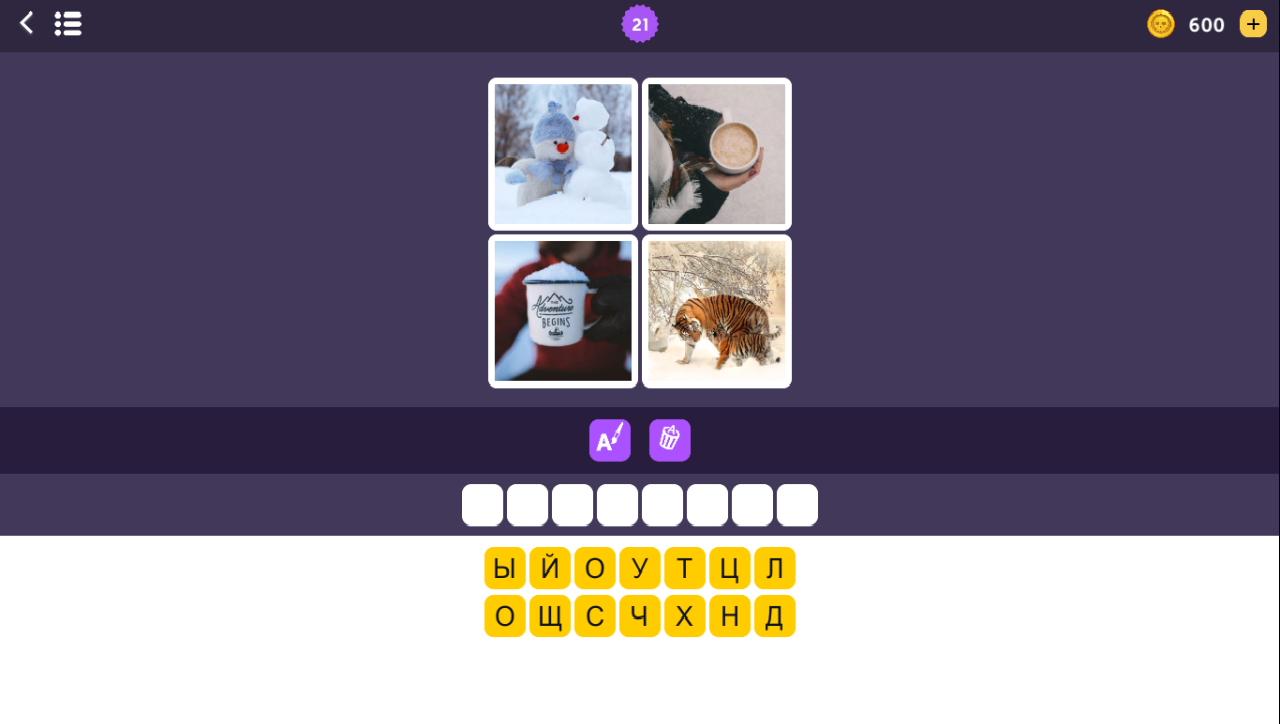This screenshot has width=1280, height=724.
Task: Enlarge the coffee cup in hand picture
Action: click(717, 154)
